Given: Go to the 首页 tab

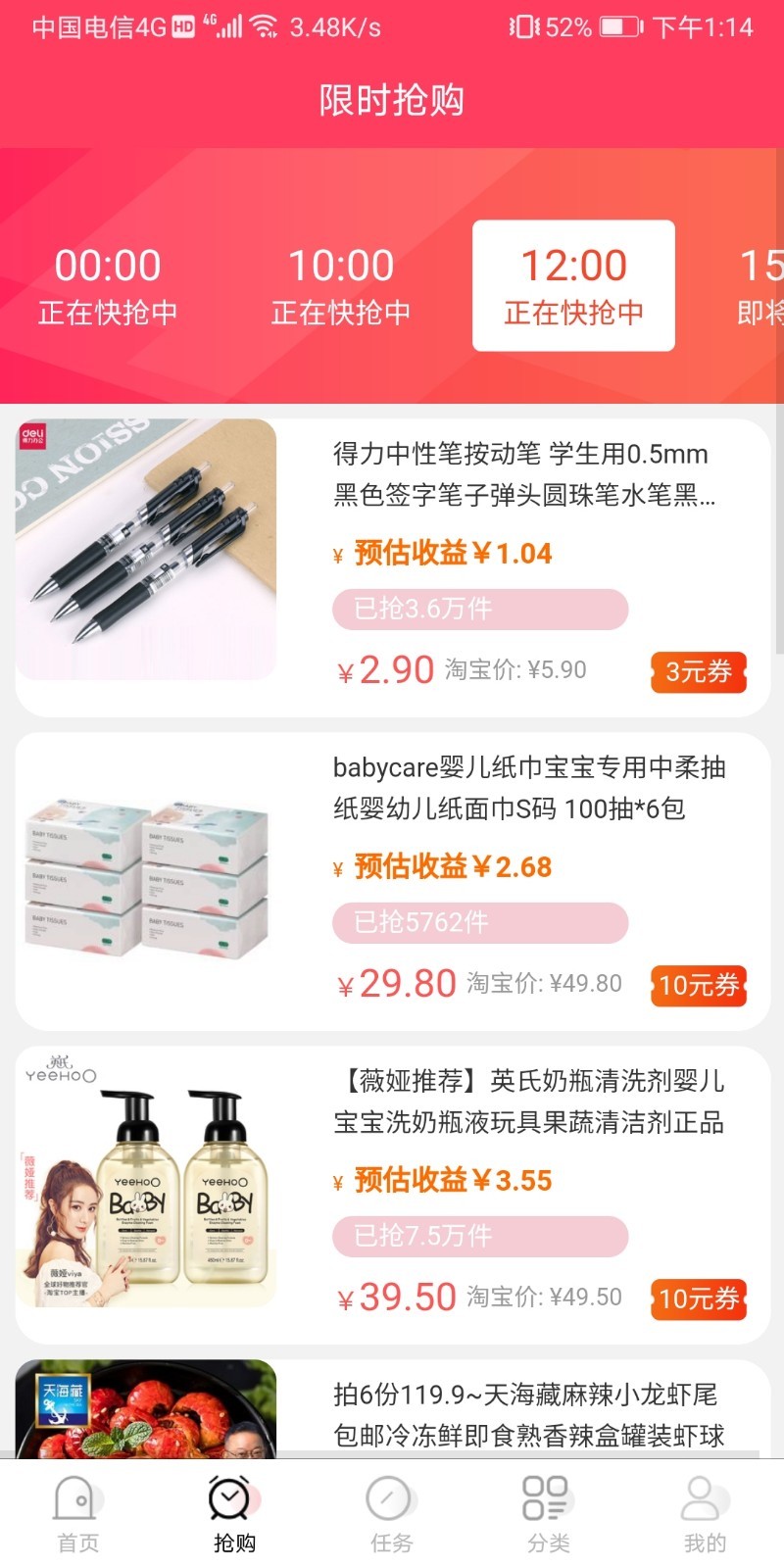Looking at the screenshot, I should (78, 1514).
